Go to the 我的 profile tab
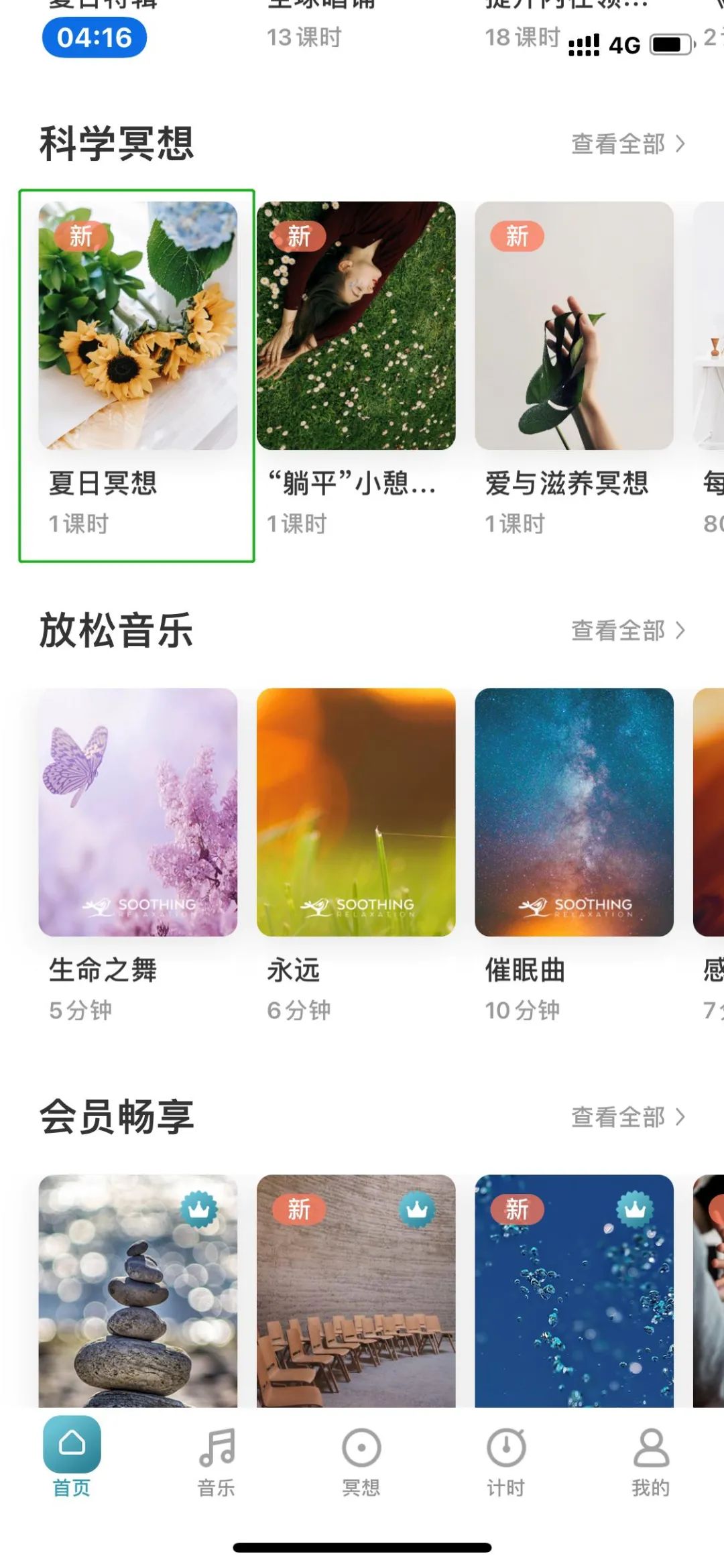This screenshot has width=724, height=1568. [650, 1461]
